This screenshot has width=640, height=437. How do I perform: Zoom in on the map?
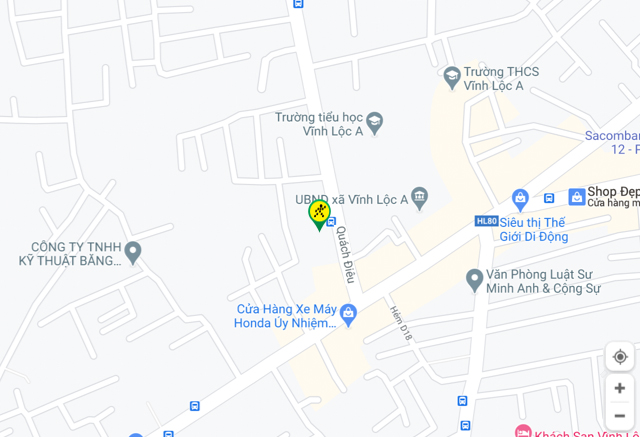pos(620,388)
